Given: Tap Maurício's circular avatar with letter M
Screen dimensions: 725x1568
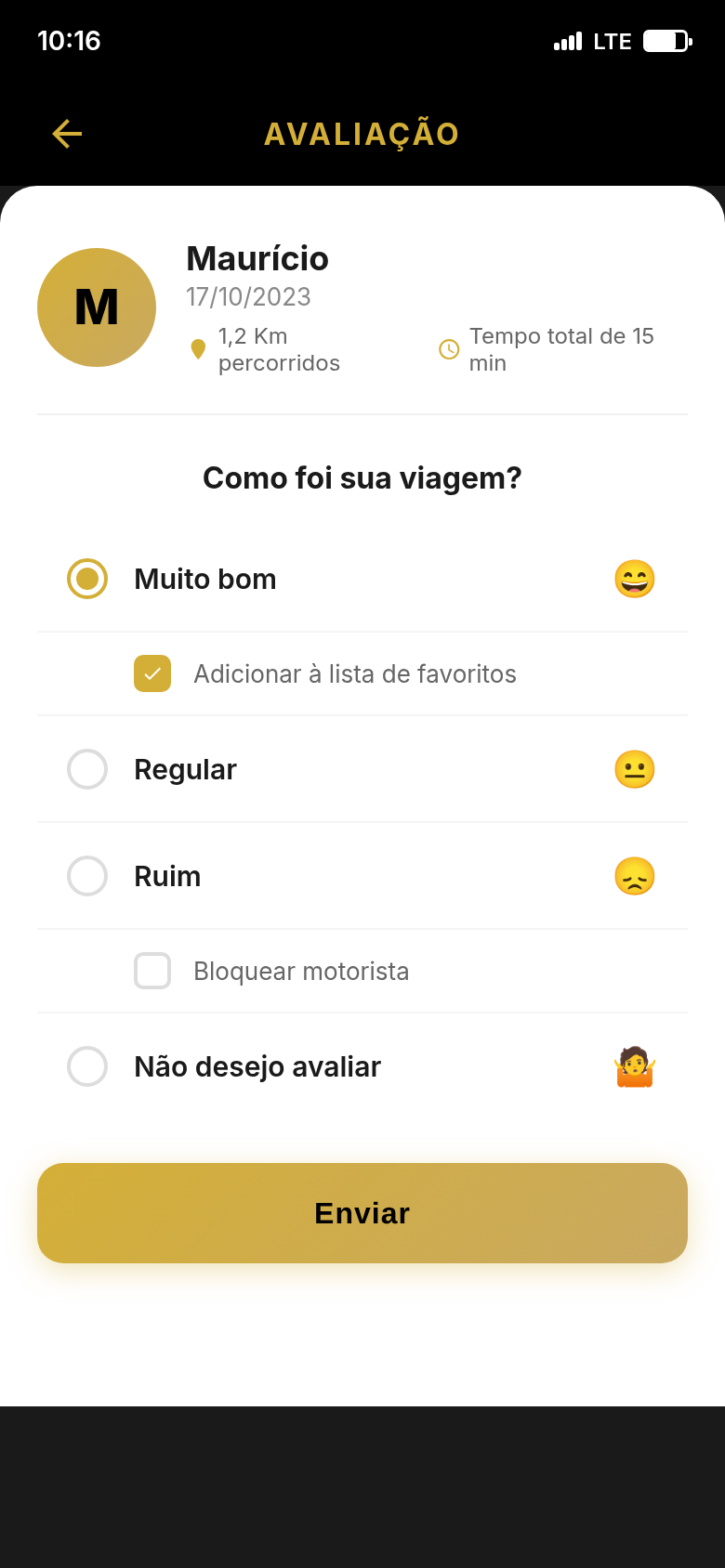Looking at the screenshot, I should point(97,307).
